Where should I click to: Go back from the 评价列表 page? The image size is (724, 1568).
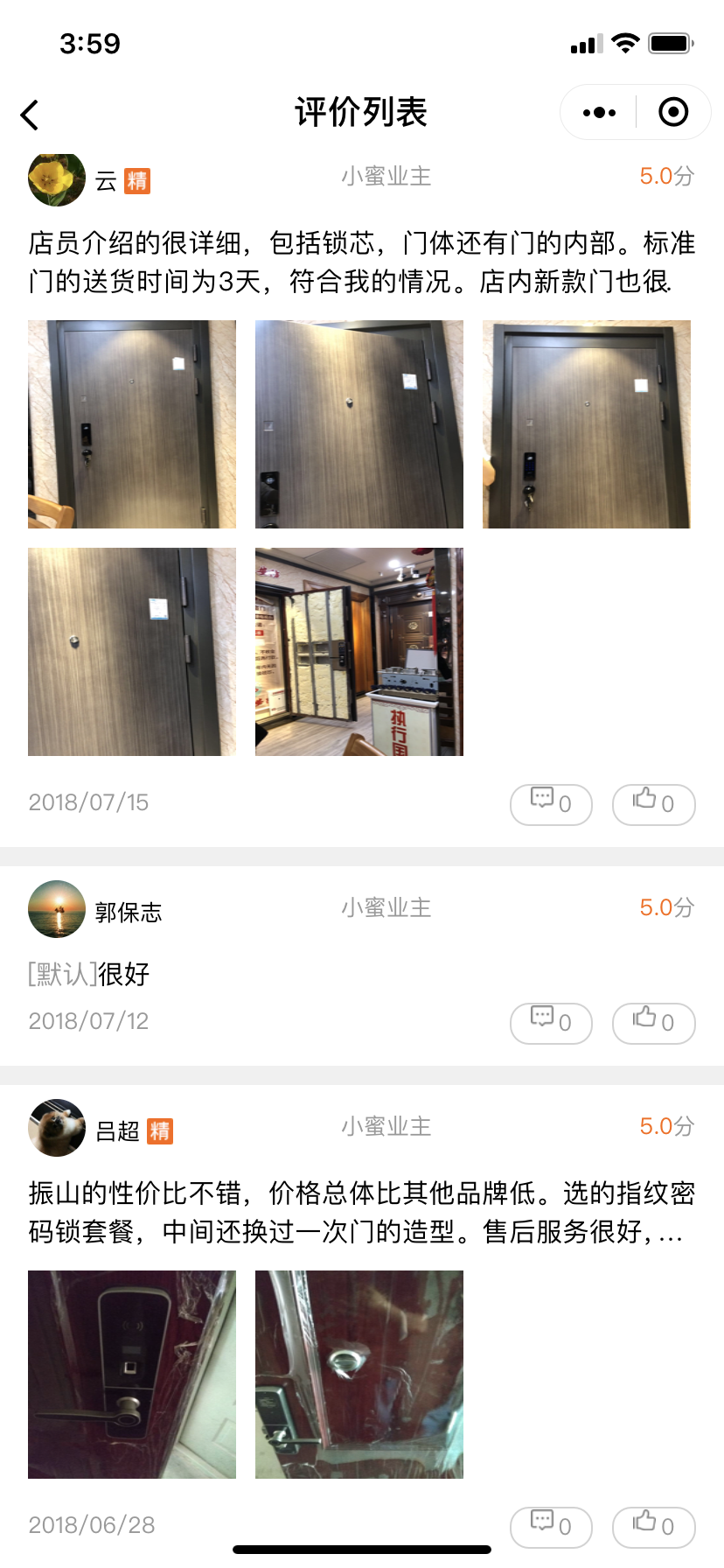pyautogui.click(x=30, y=115)
